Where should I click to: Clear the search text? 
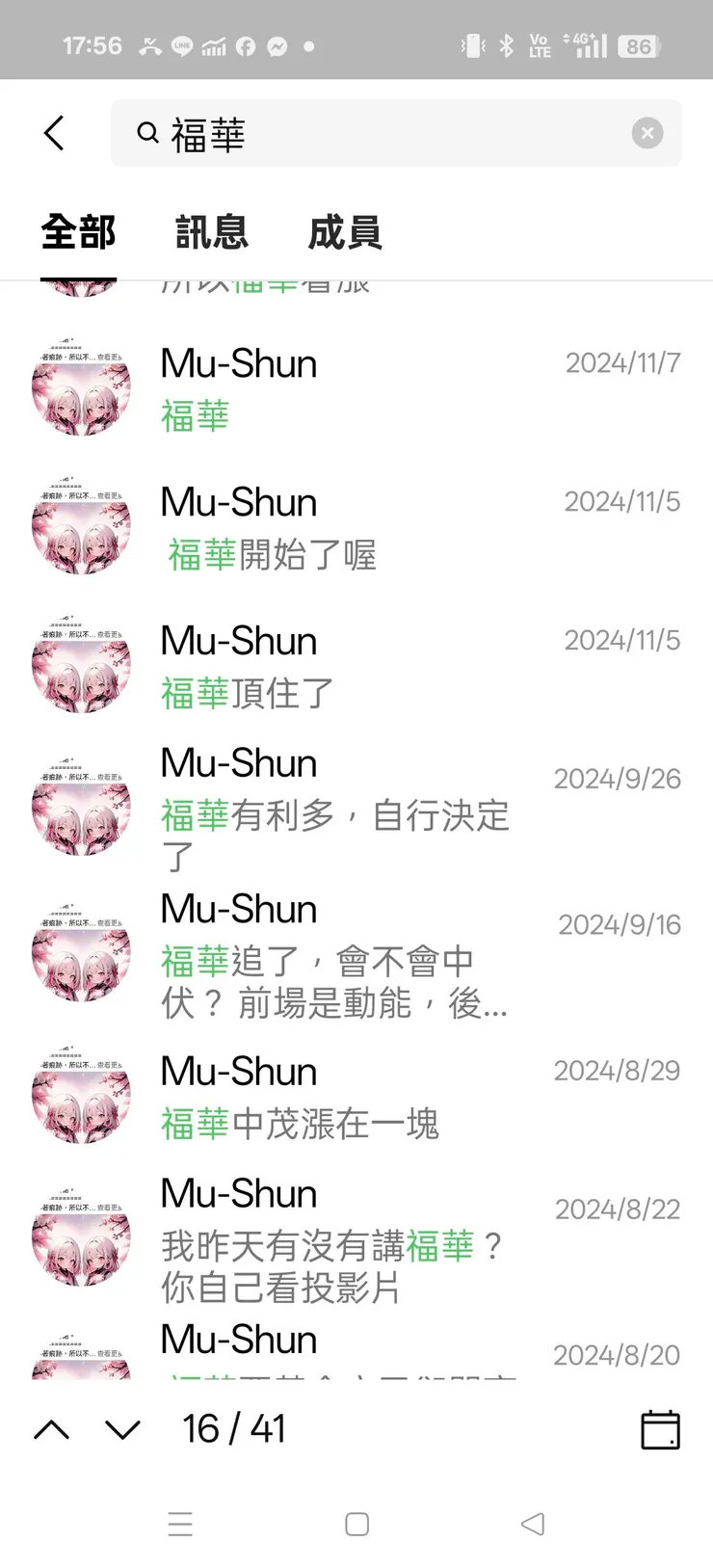pyautogui.click(x=647, y=133)
